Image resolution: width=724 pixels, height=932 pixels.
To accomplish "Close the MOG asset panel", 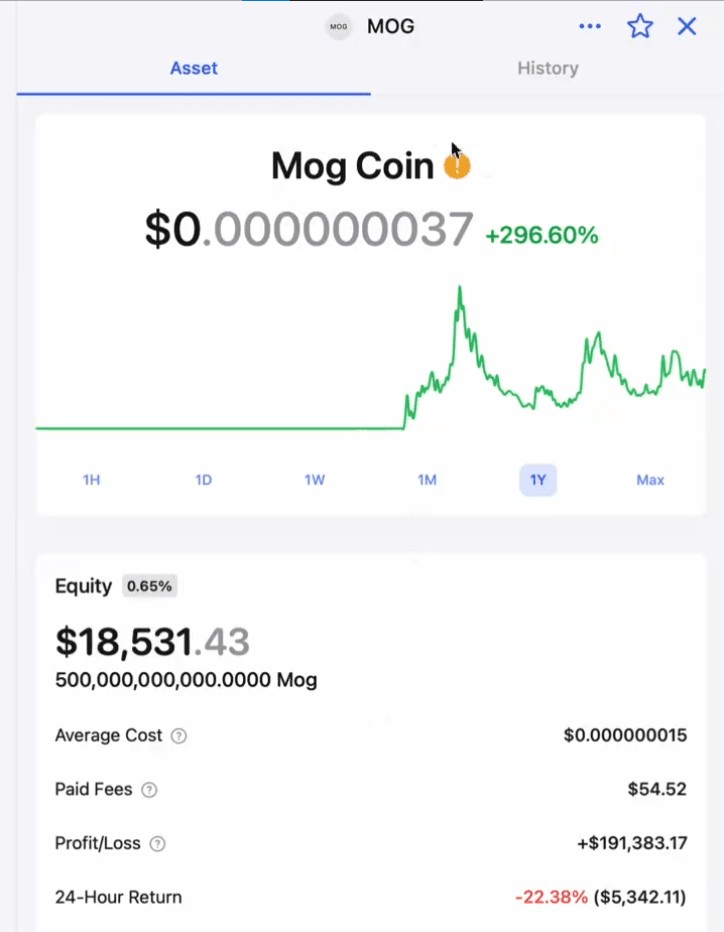I will tap(687, 26).
